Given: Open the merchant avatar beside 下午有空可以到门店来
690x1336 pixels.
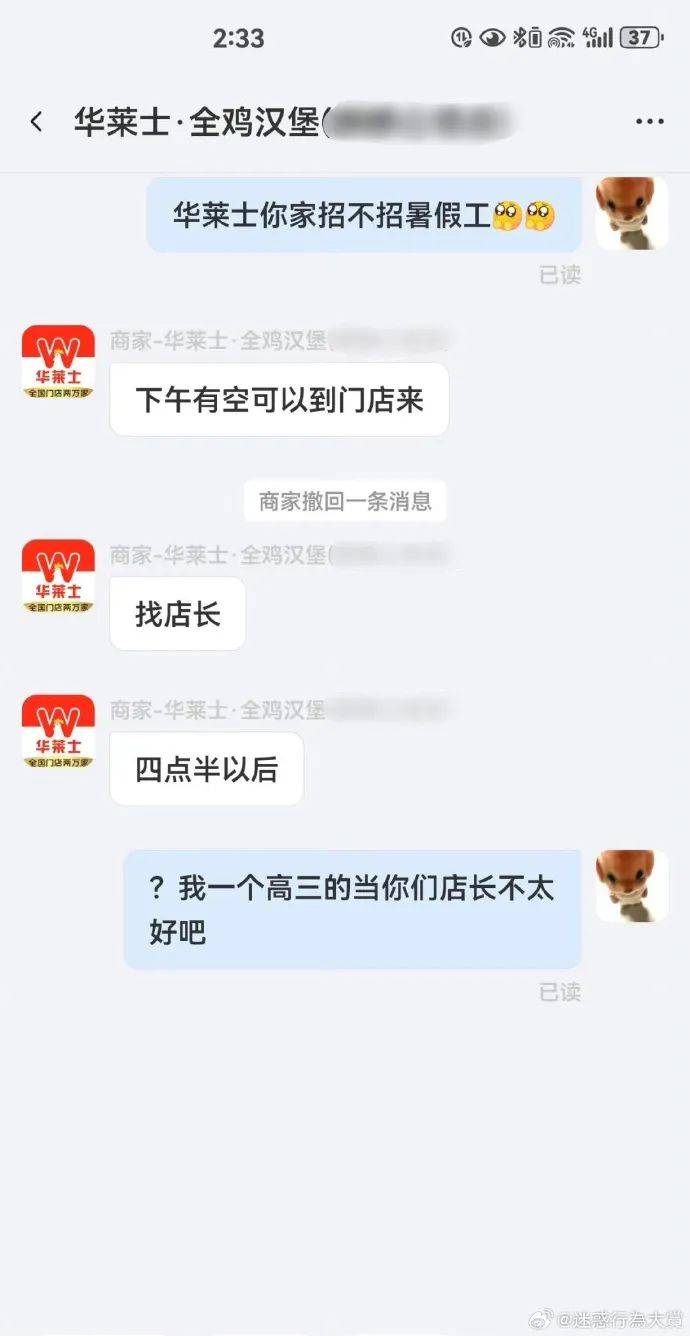Looking at the screenshot, I should (x=58, y=362).
